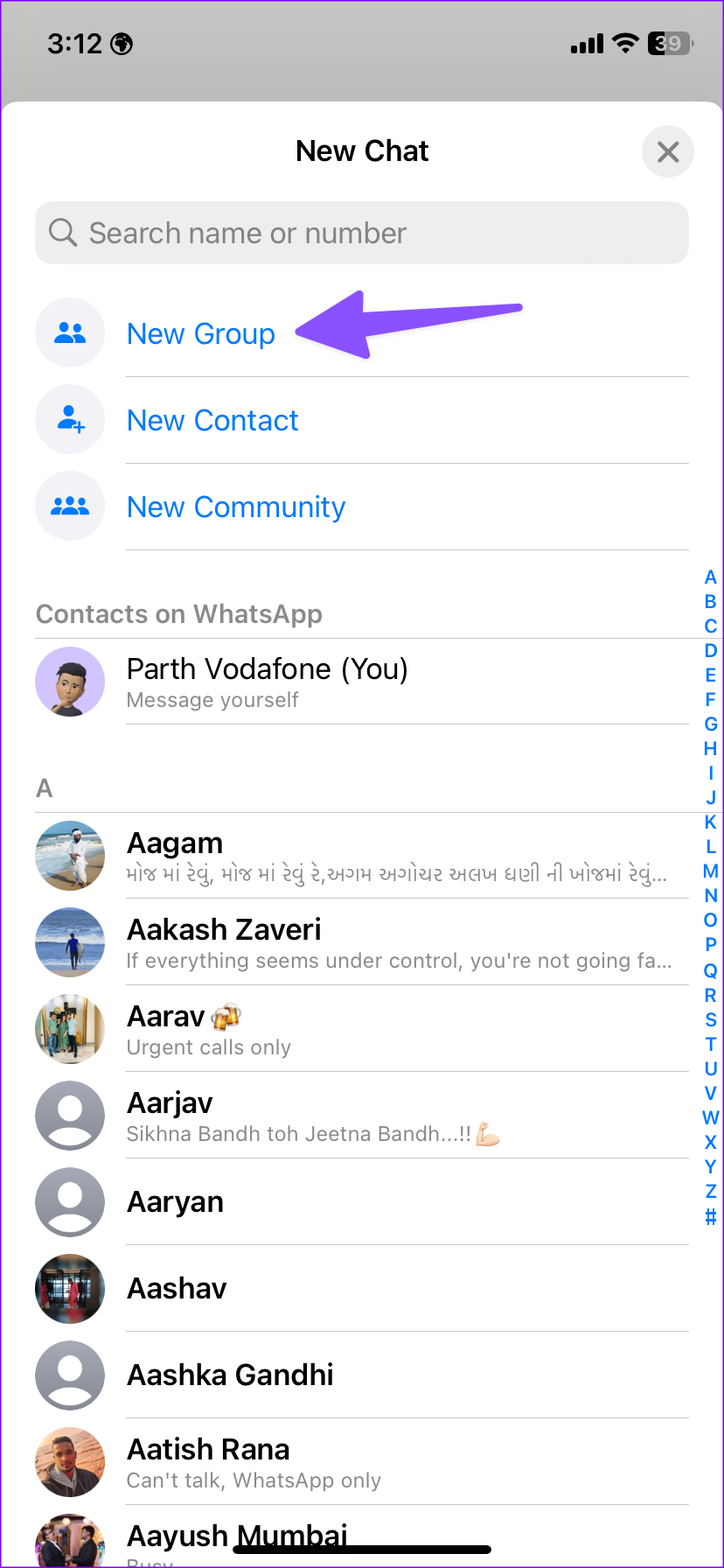Tap Aakash Zaveri's profile photo
724x1568 pixels.
[x=70, y=942]
